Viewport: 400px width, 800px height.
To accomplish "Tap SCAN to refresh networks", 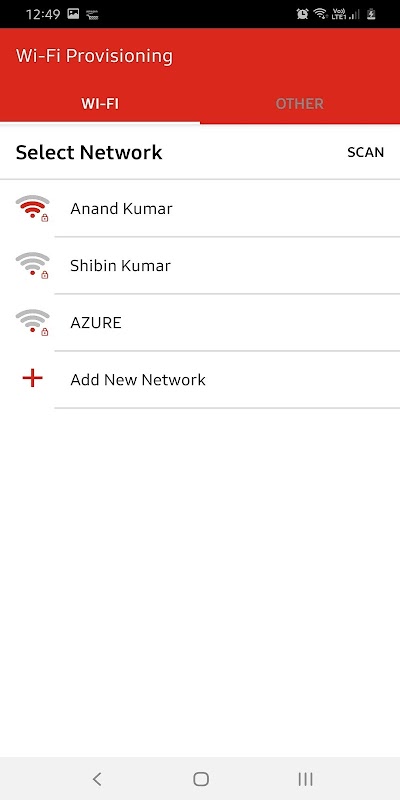I will pos(365,152).
